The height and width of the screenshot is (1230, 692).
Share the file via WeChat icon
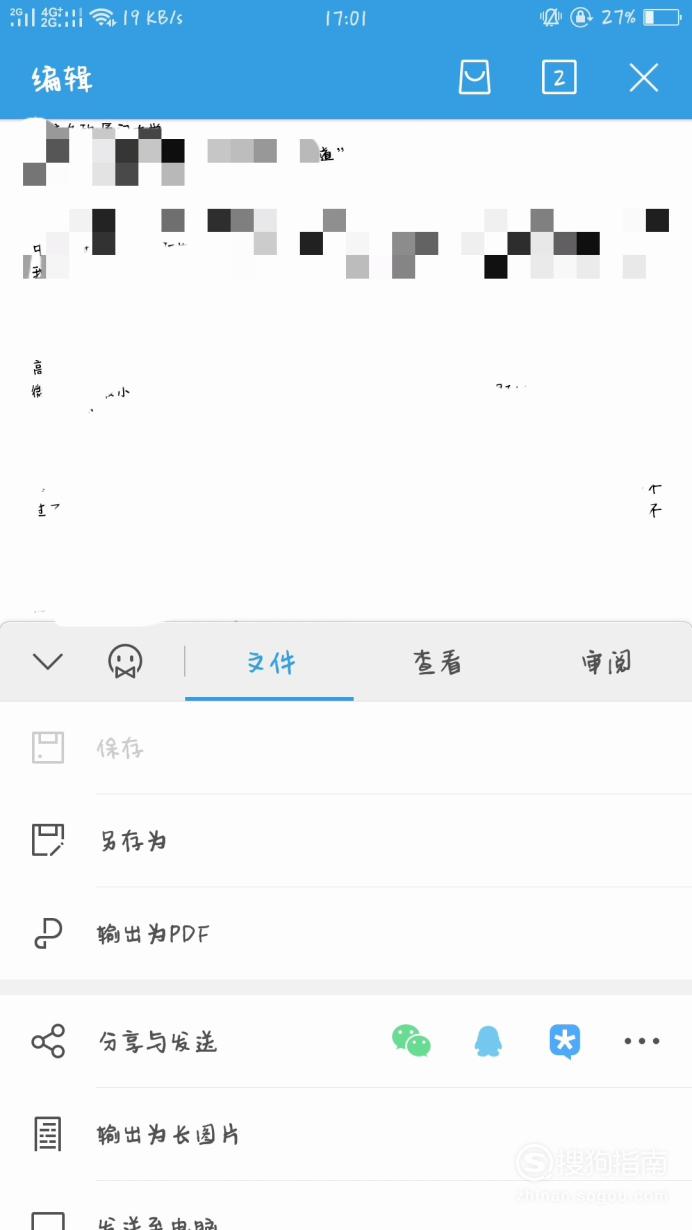click(411, 1041)
